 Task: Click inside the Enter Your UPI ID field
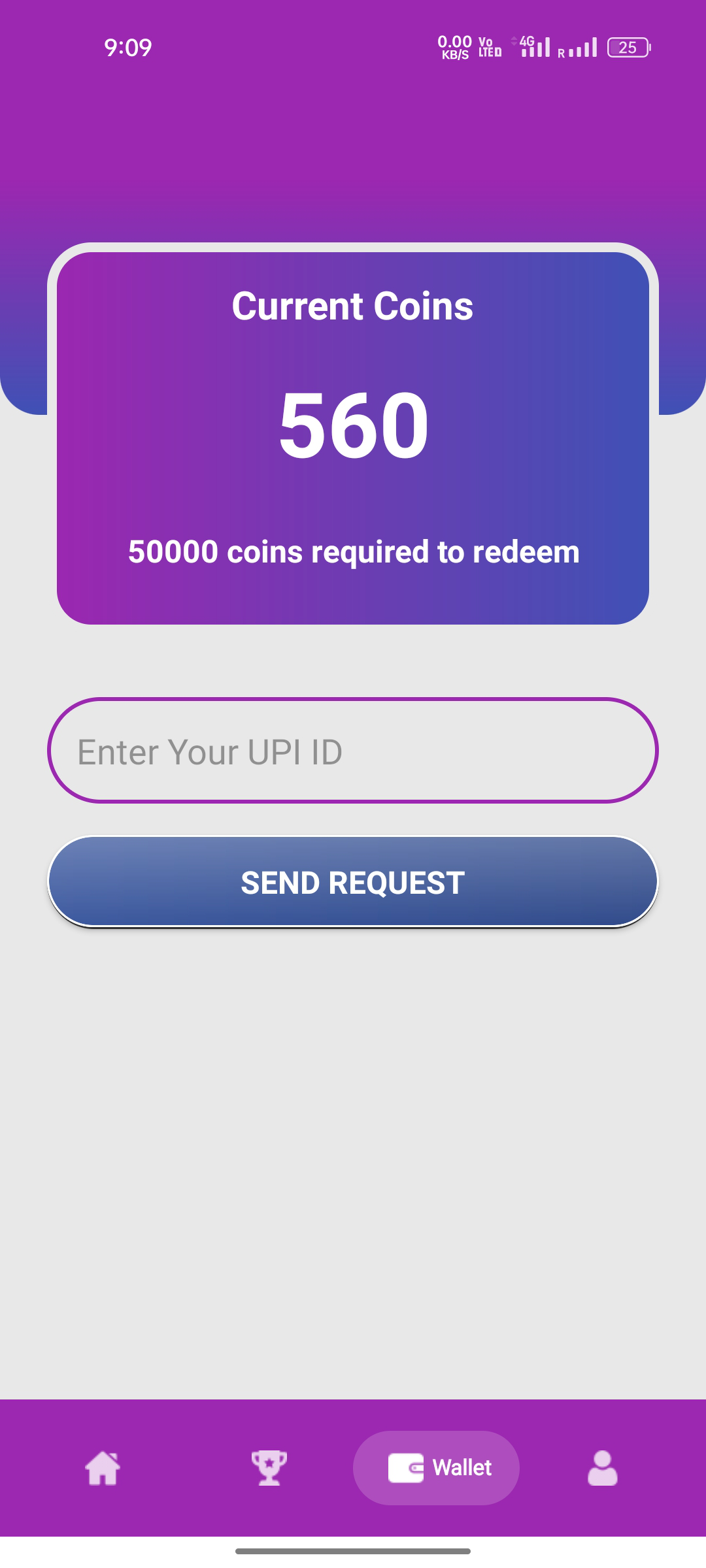tap(353, 750)
